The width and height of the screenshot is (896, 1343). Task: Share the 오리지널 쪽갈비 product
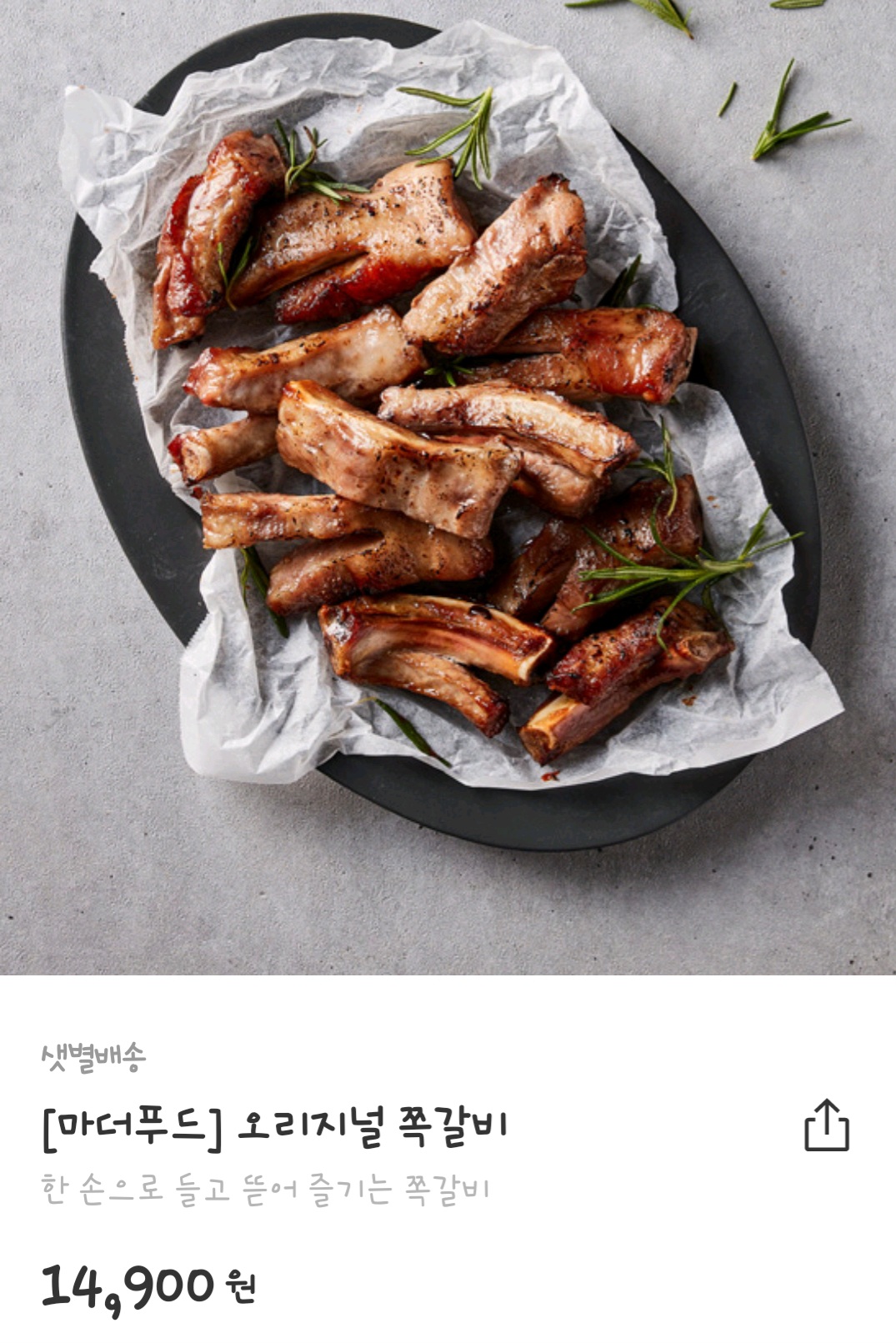[826, 1126]
